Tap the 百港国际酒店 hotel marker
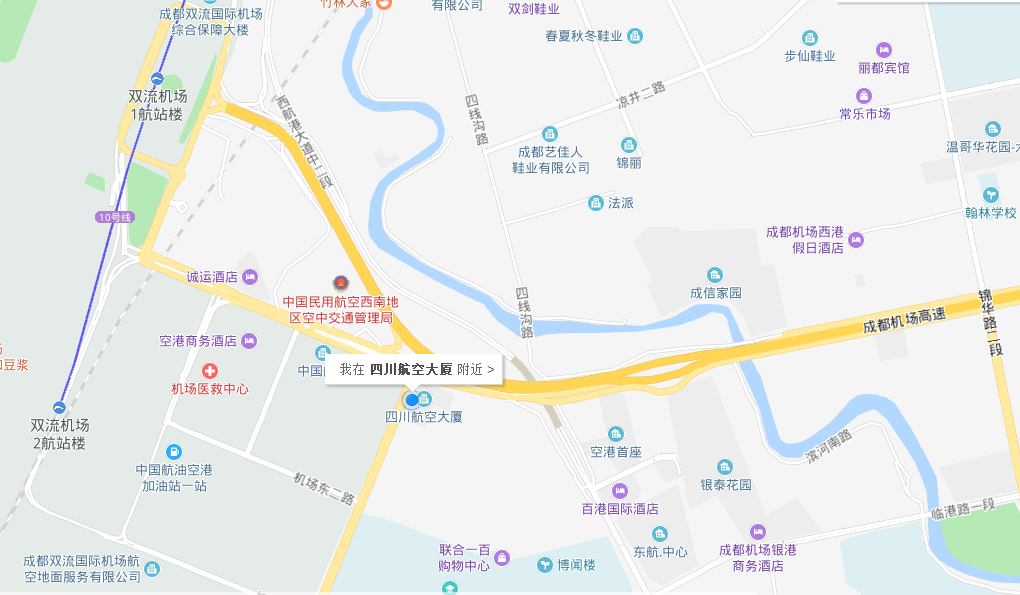Screen dimensions: 1020x595 (x=620, y=491)
